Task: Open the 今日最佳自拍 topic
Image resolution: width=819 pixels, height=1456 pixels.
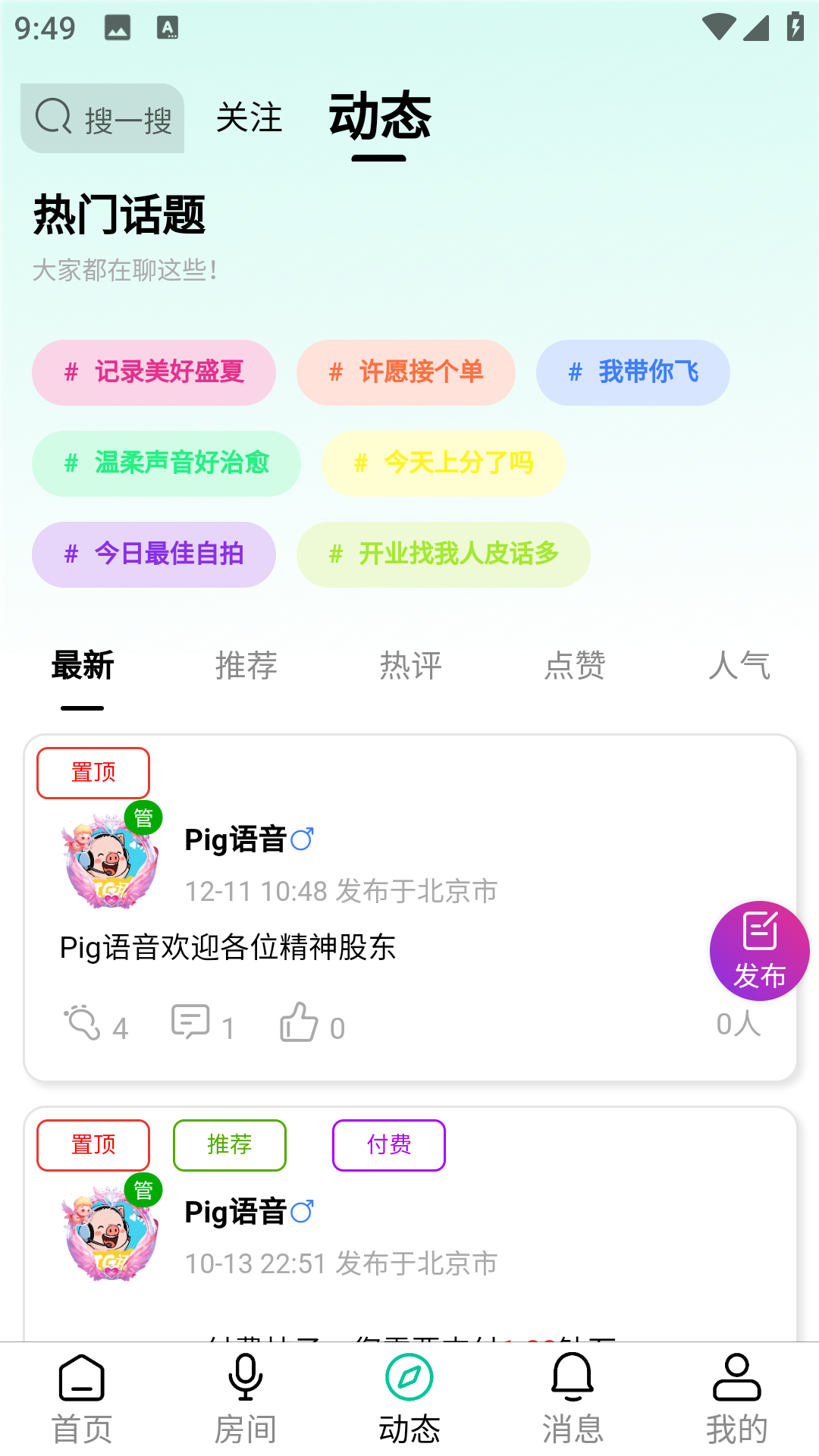Action: (x=154, y=554)
